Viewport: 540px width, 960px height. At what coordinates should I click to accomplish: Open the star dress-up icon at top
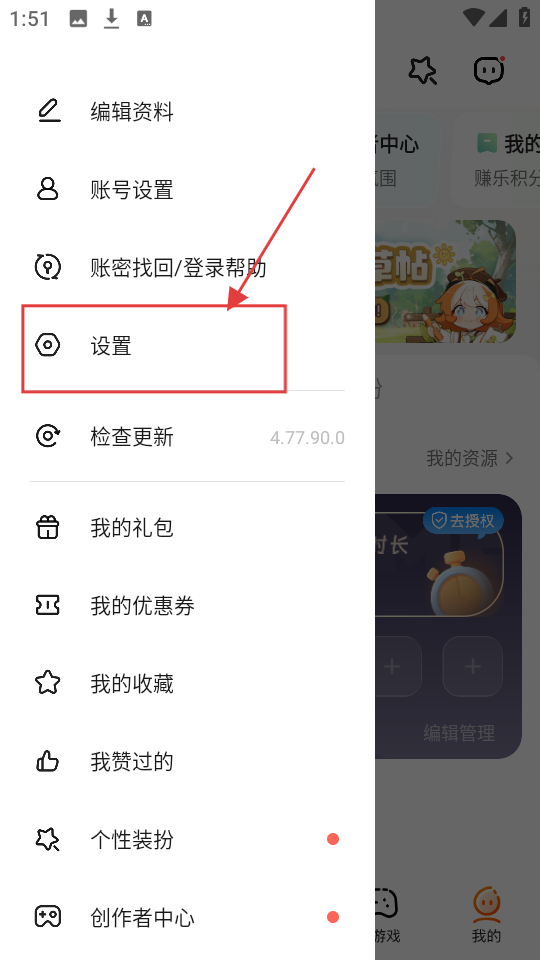(422, 70)
